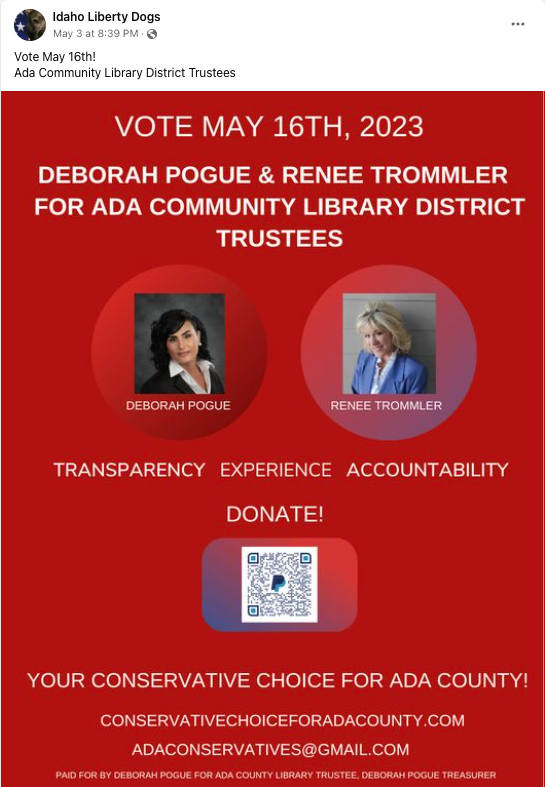Open the Idaho Liberty Dogs profile picture
The width and height of the screenshot is (545, 787).
click(x=30, y=25)
